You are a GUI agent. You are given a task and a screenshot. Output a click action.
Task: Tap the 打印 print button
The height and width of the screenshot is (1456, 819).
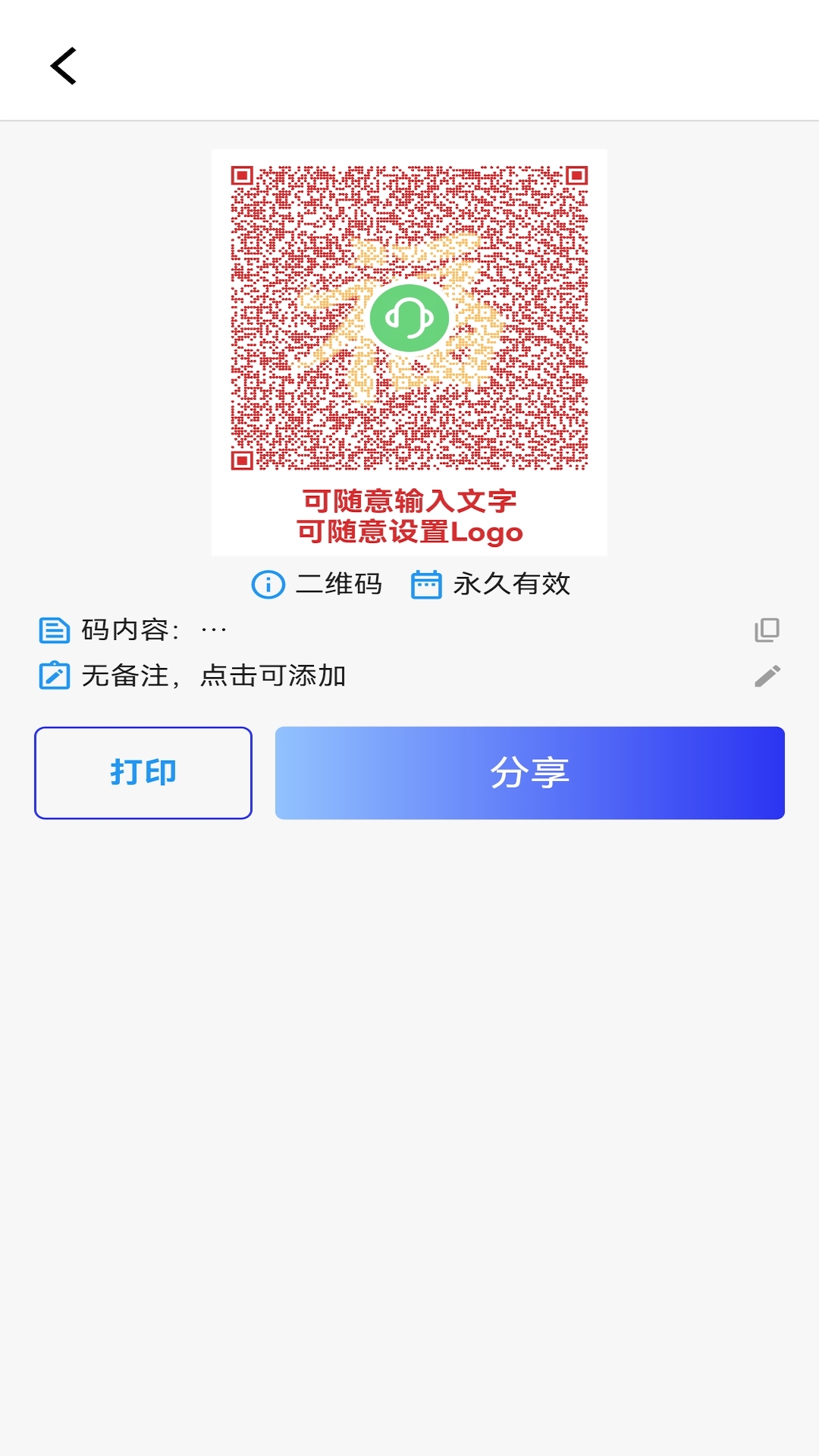pos(143,773)
